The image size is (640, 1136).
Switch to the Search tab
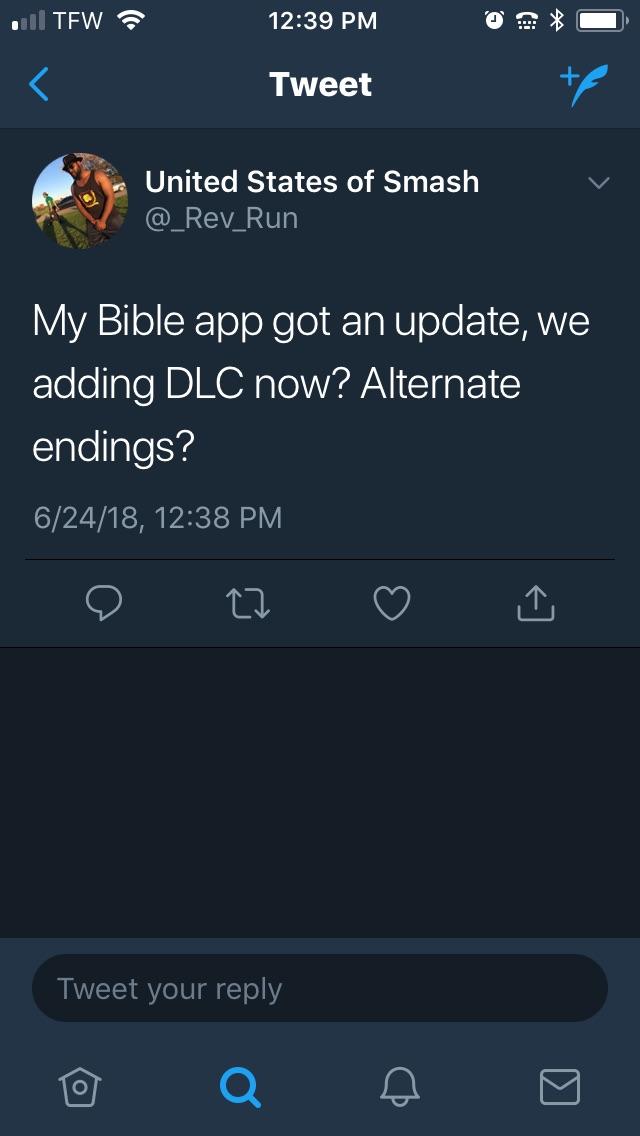[240, 1086]
